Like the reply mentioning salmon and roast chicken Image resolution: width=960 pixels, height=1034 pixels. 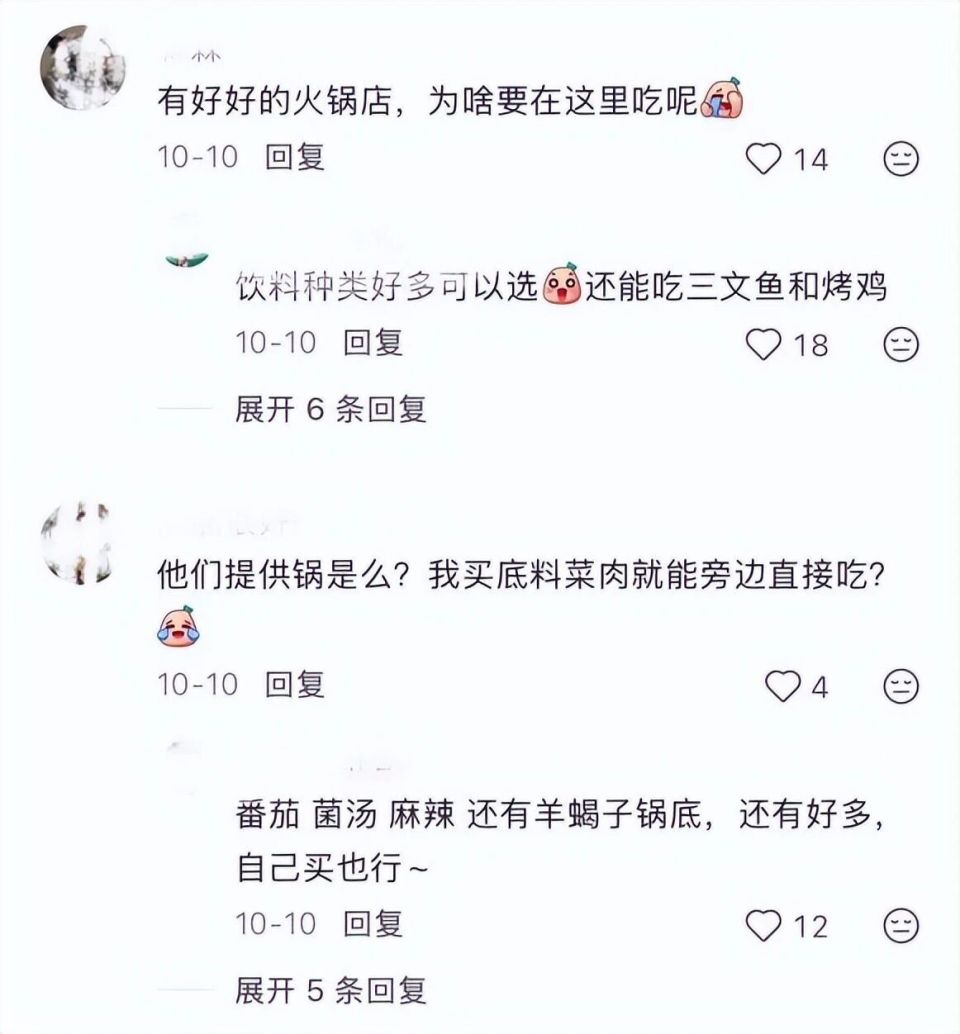click(765, 345)
